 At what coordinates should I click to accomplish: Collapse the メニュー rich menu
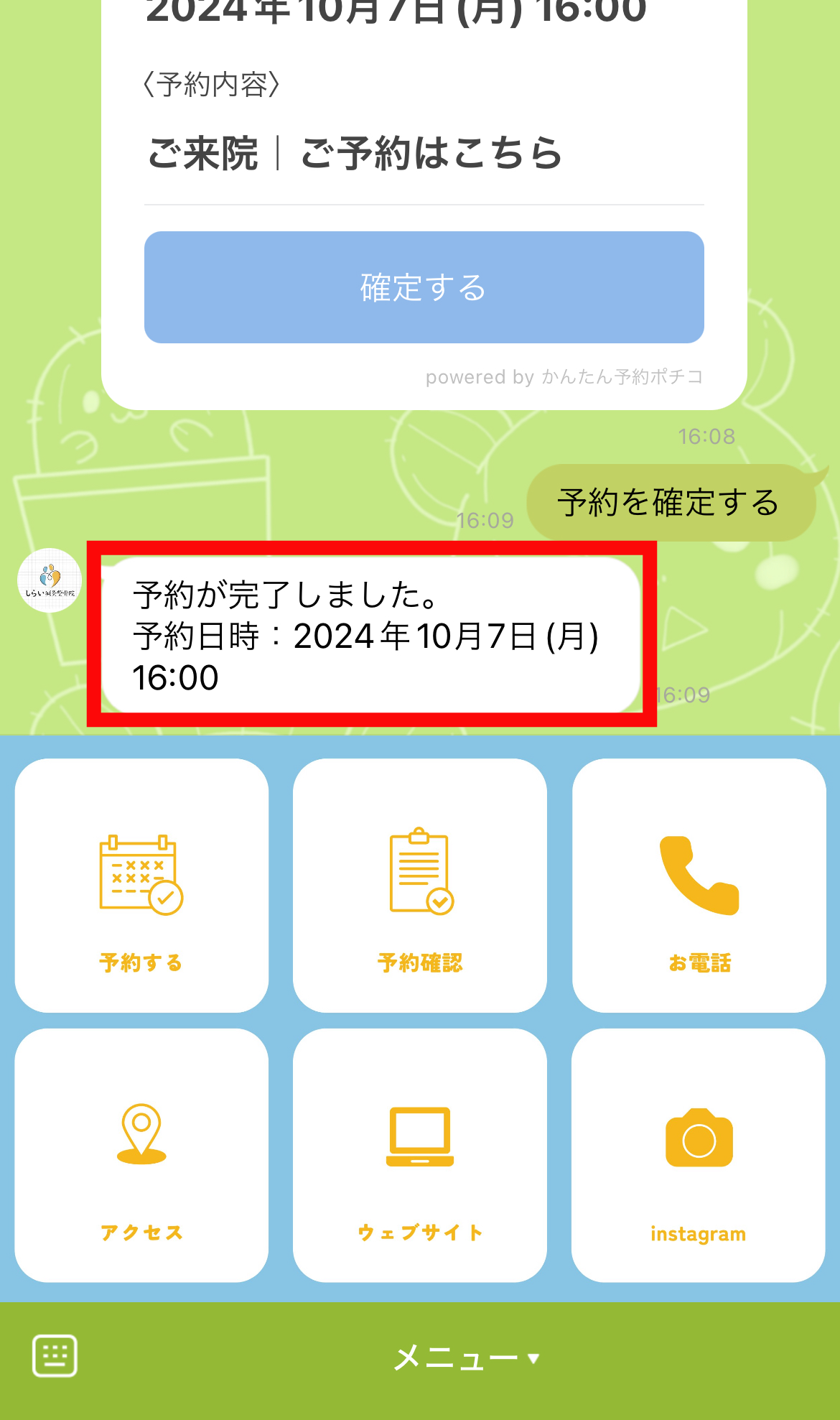coord(467,1358)
